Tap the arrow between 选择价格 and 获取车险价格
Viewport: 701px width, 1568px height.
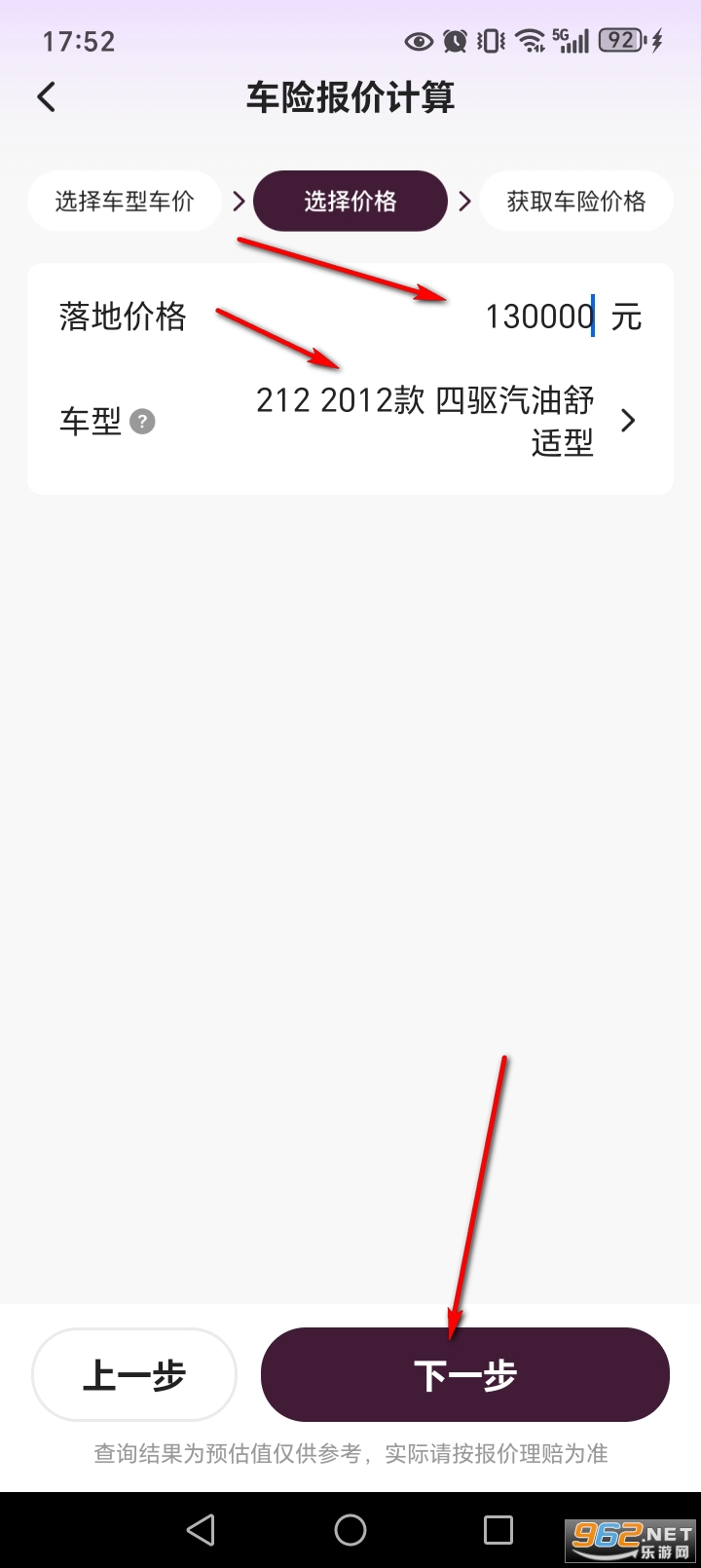pos(464,201)
